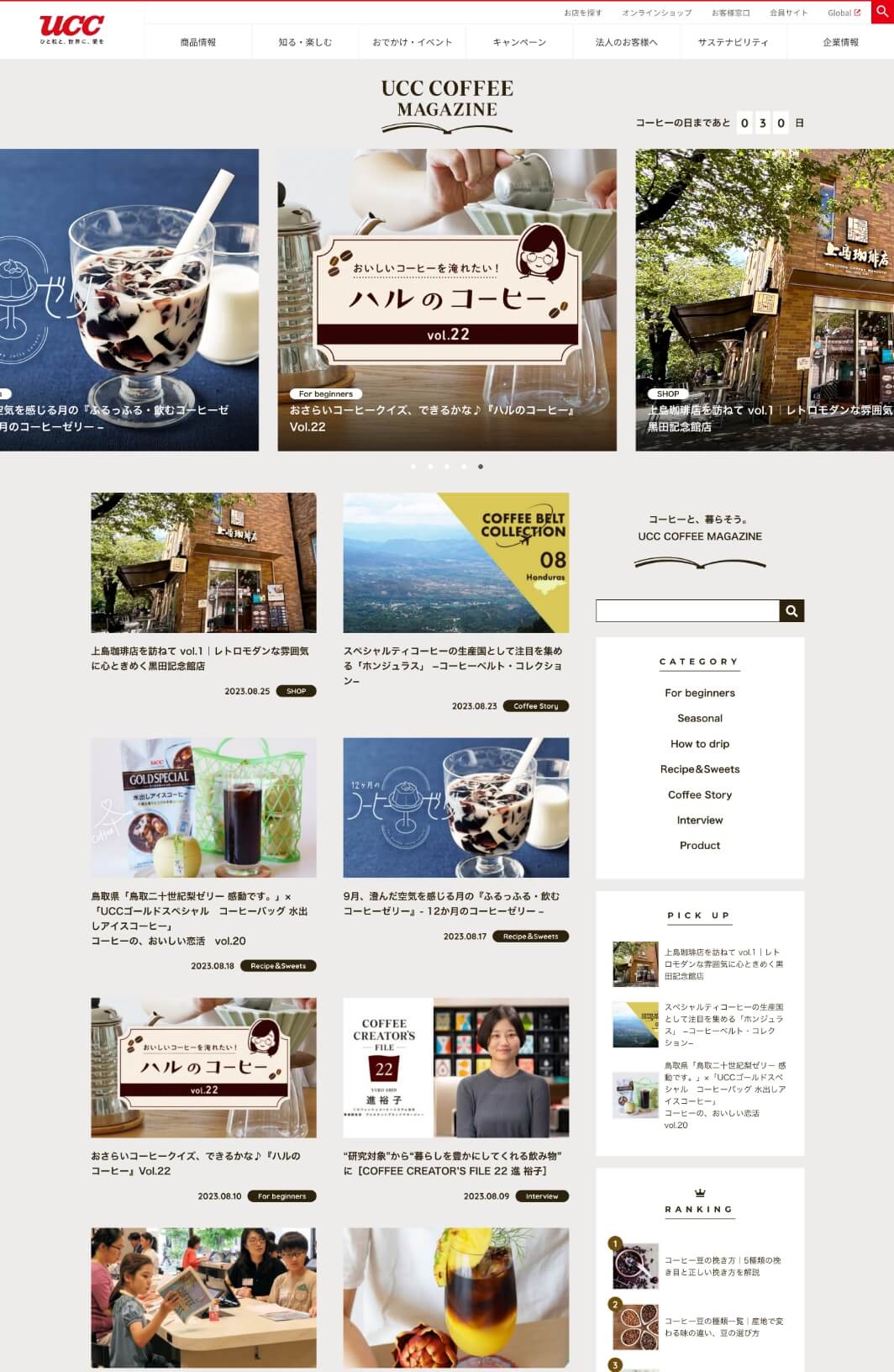Open the red search icon in header
894x1372 pixels.
(882, 13)
